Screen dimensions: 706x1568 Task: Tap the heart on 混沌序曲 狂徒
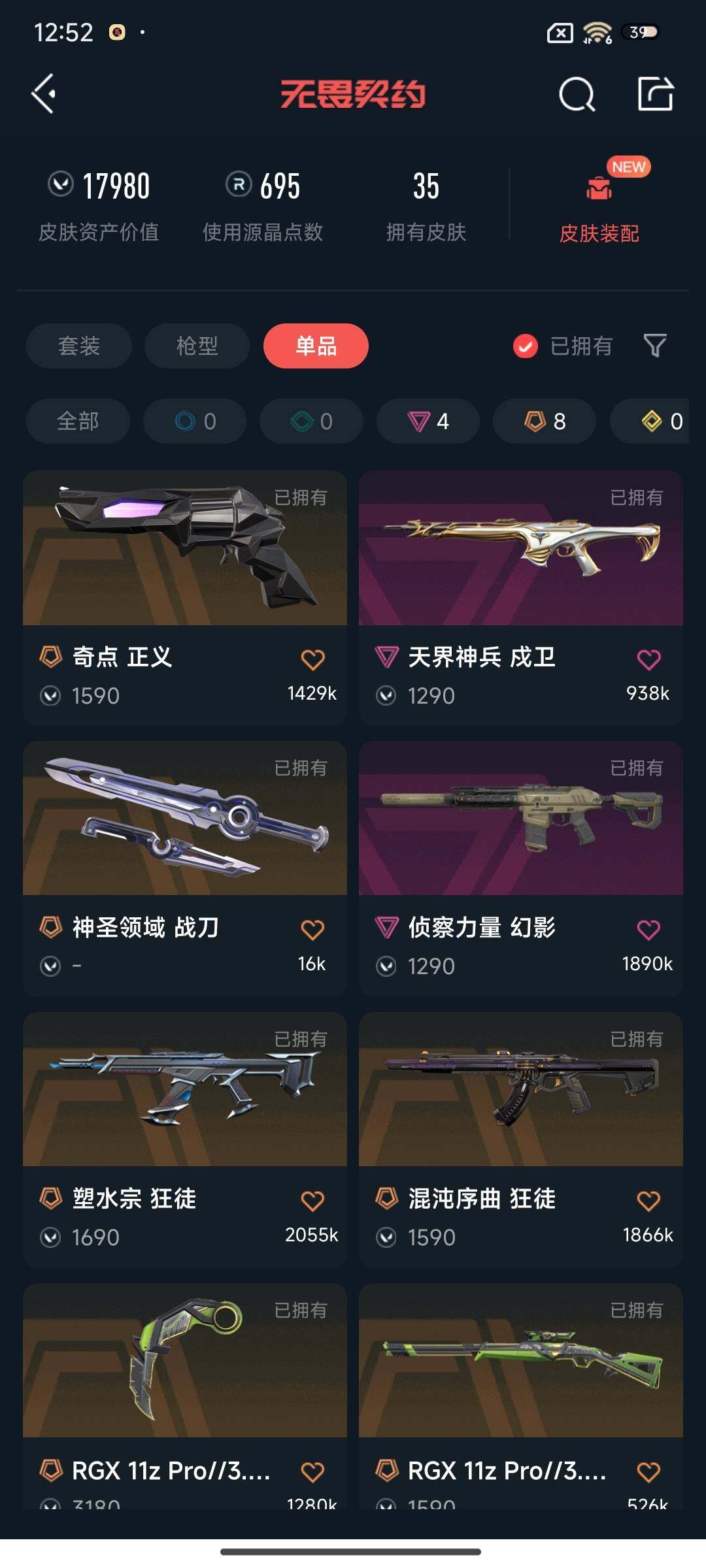point(648,1201)
